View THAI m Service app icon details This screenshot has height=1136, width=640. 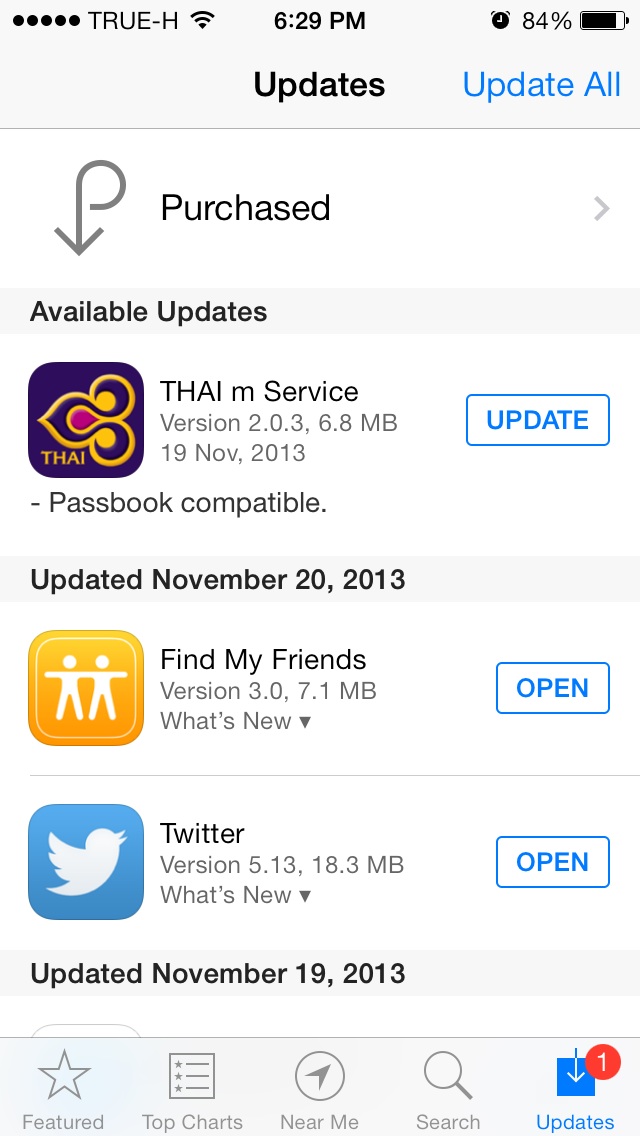(86, 420)
